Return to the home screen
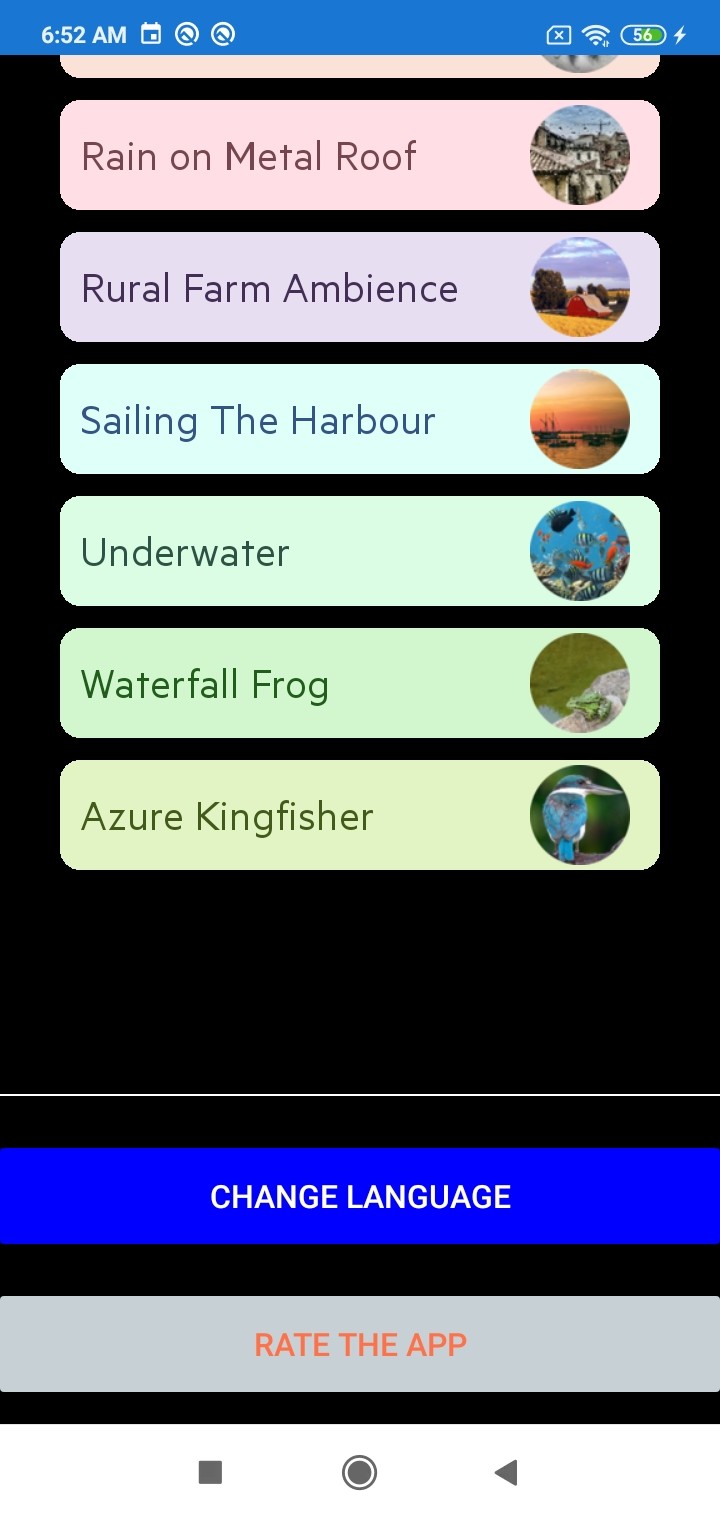 point(359,1472)
